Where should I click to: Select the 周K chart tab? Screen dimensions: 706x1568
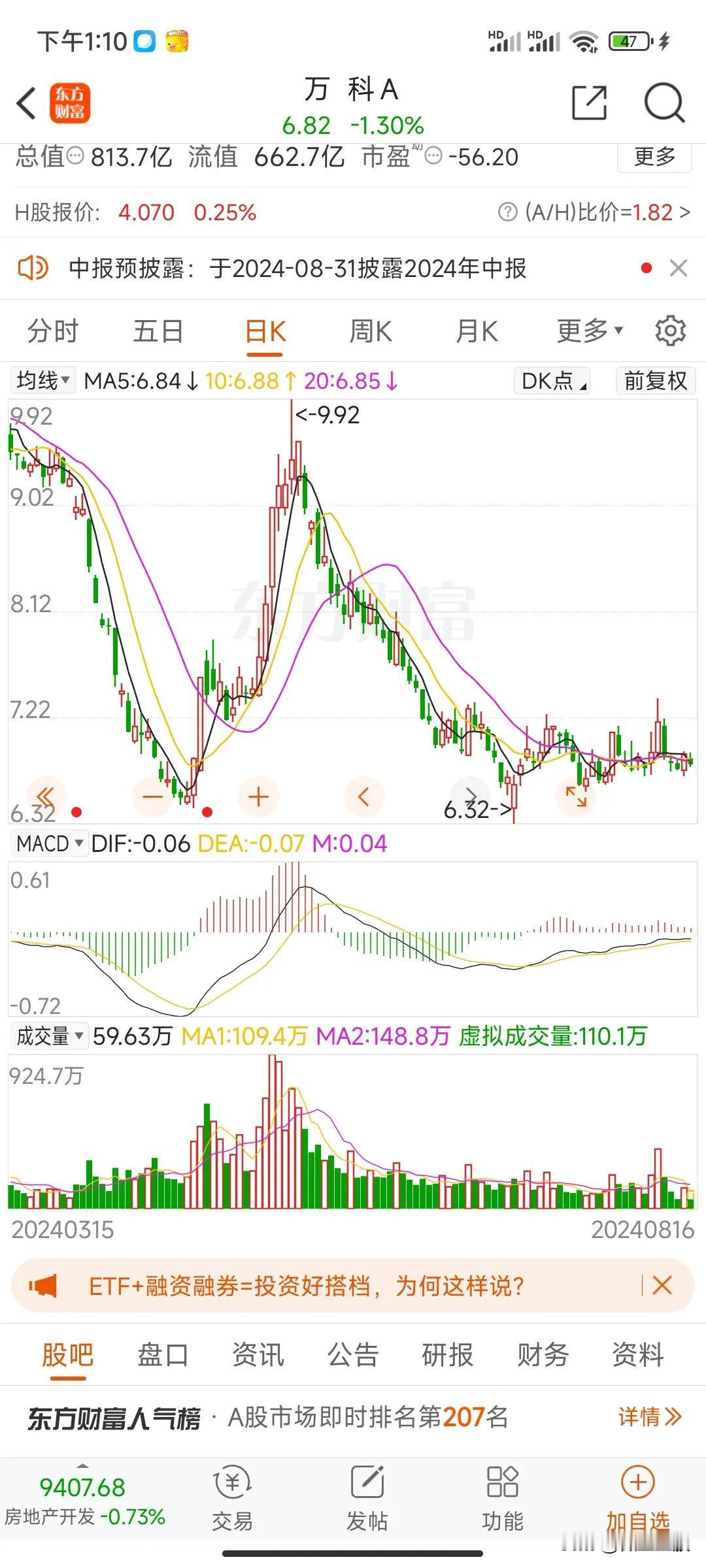(x=370, y=331)
